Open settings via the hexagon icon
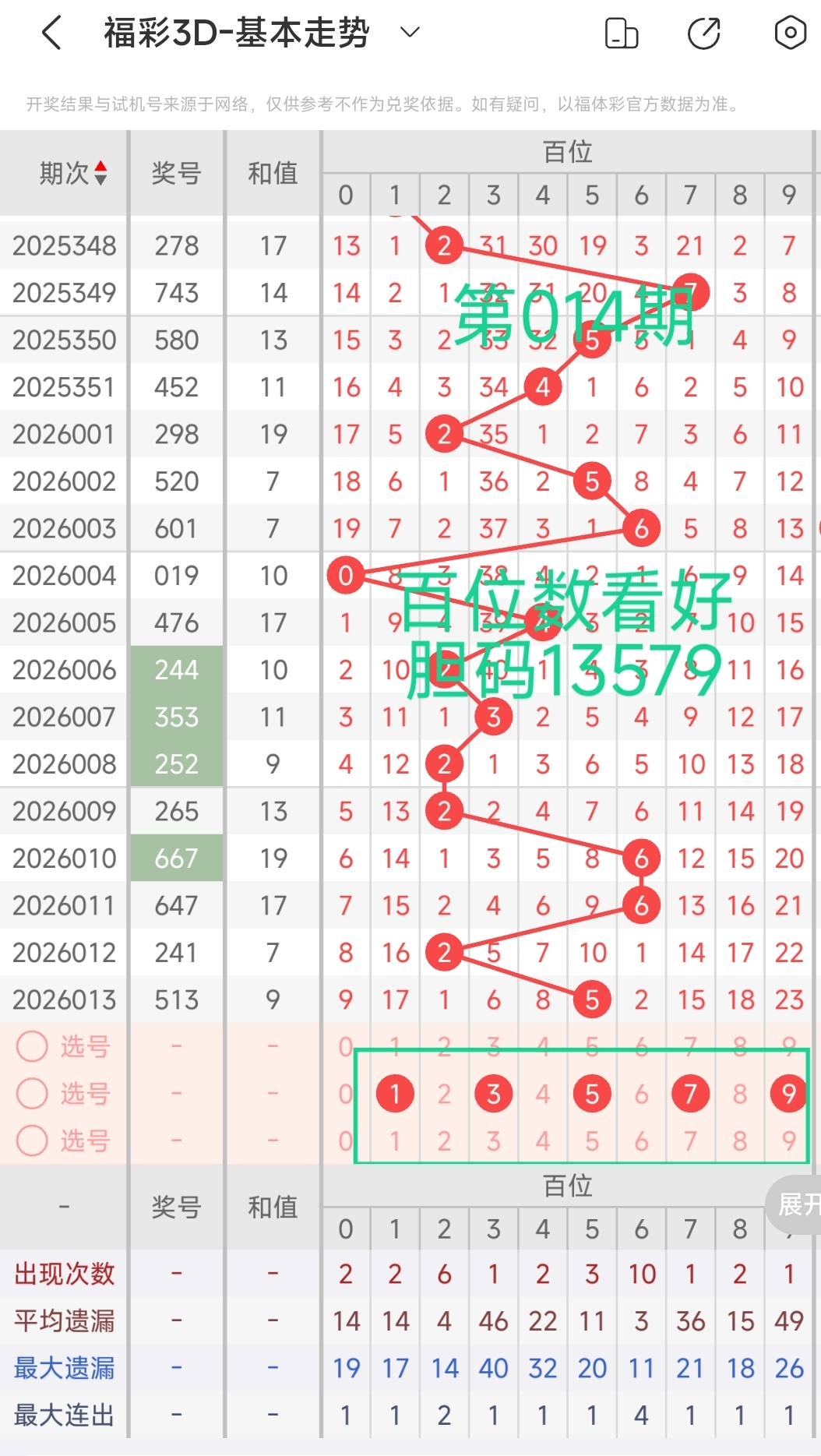The height and width of the screenshot is (1456, 821). [x=789, y=32]
